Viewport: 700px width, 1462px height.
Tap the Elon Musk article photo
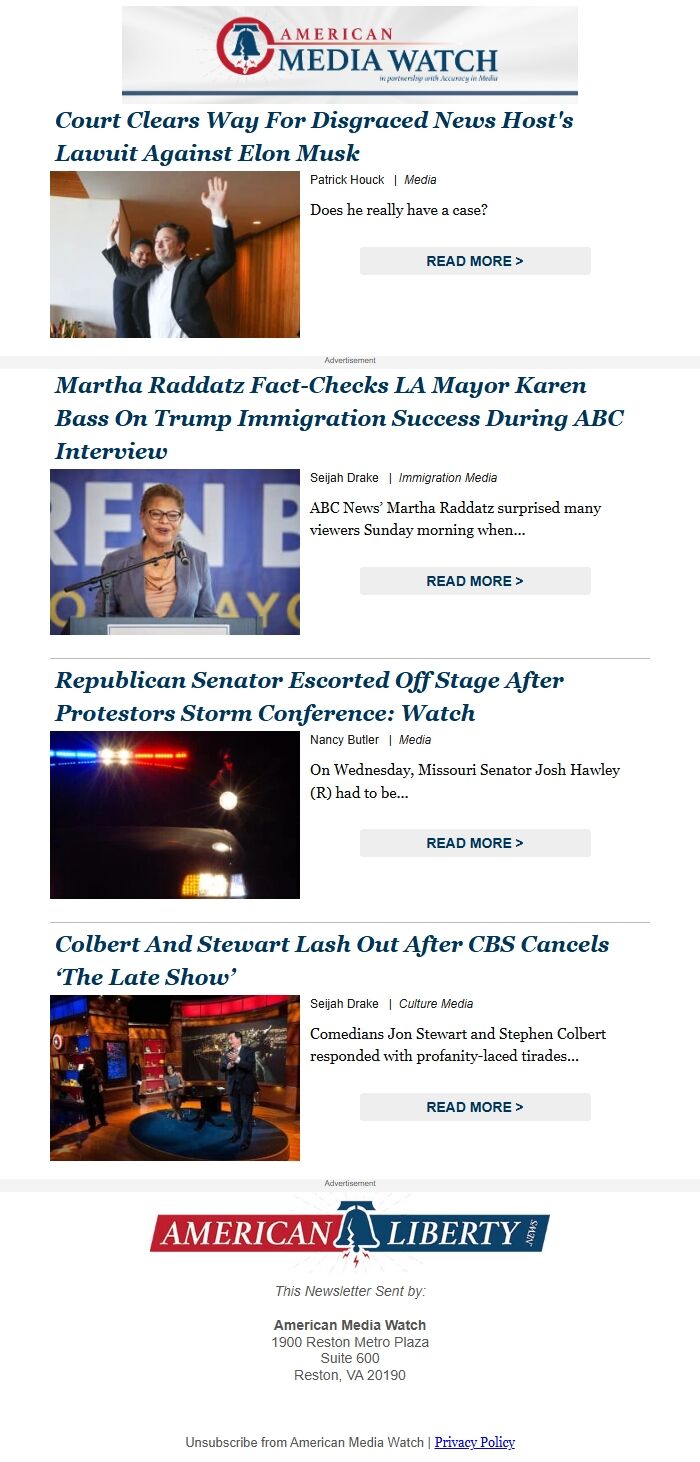175,254
